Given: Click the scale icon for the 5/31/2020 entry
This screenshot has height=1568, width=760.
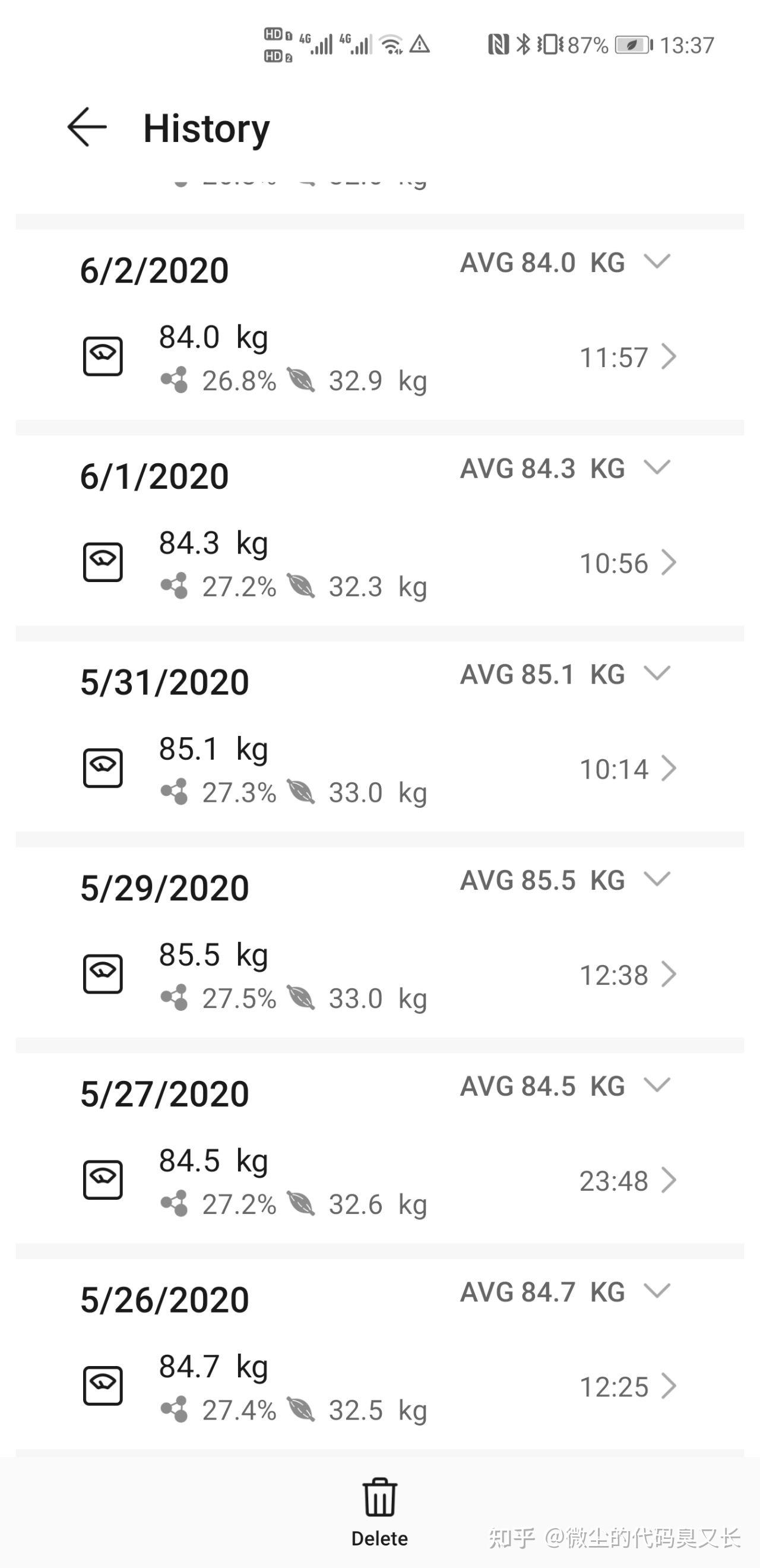Looking at the screenshot, I should 103,769.
